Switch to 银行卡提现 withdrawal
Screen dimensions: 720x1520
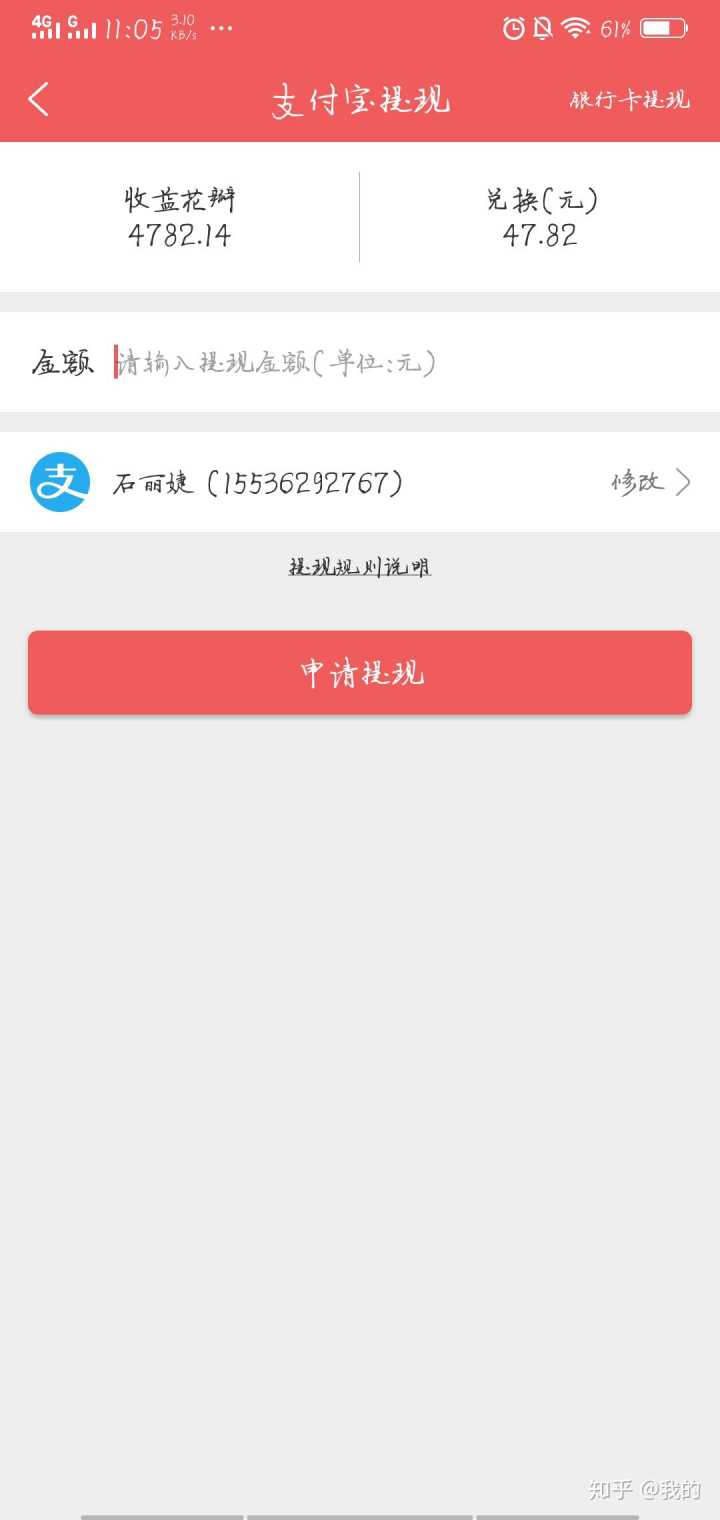tap(629, 100)
